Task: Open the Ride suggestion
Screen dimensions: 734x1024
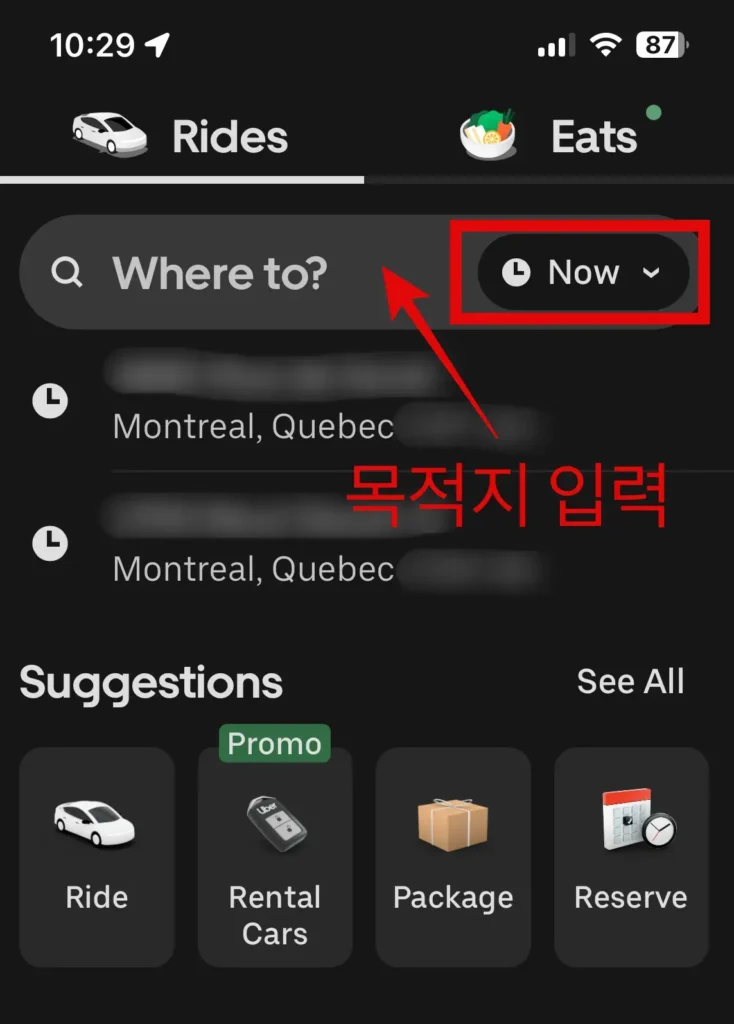Action: (x=97, y=856)
